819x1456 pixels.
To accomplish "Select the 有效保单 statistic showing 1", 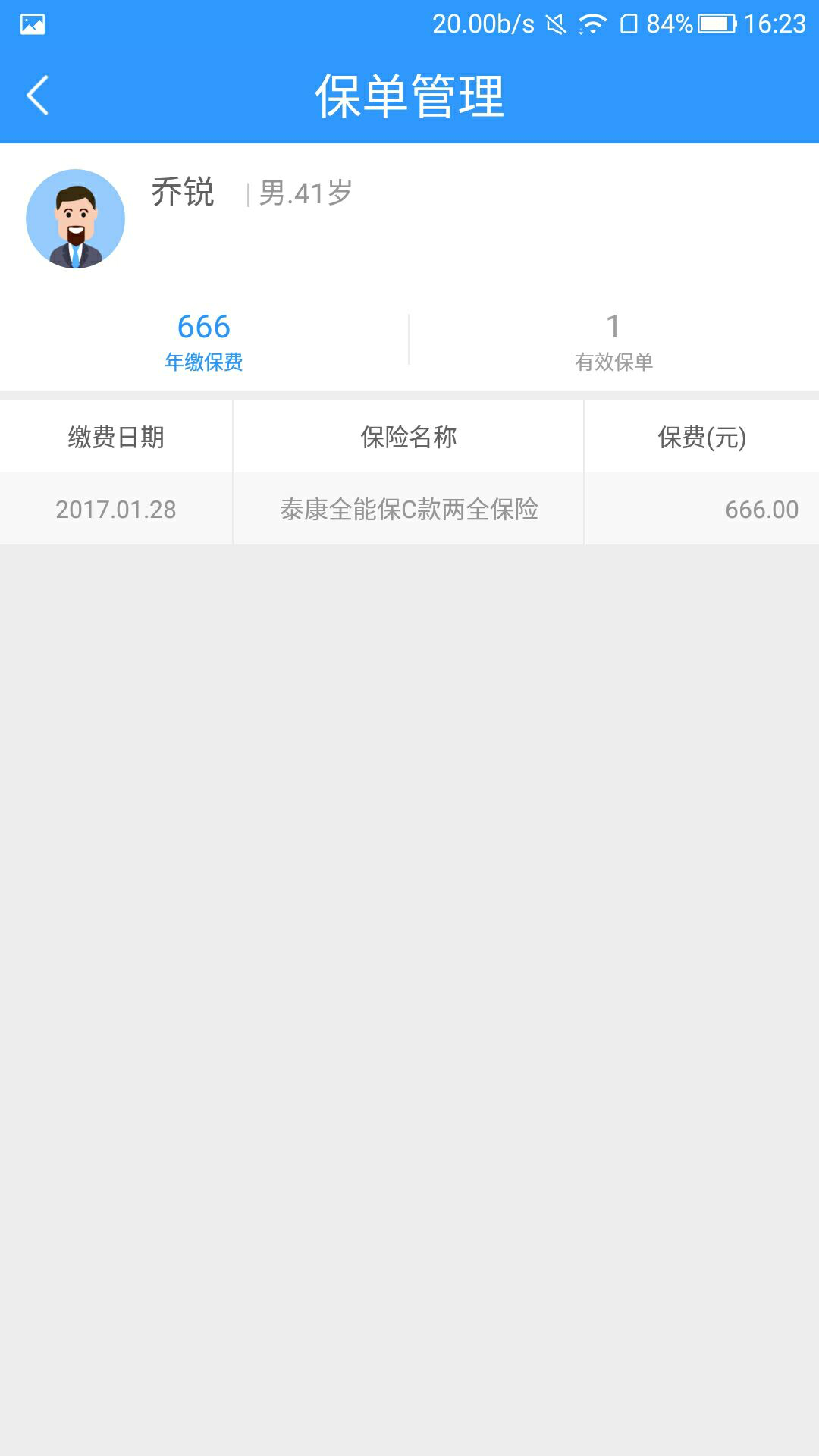I will (614, 340).
